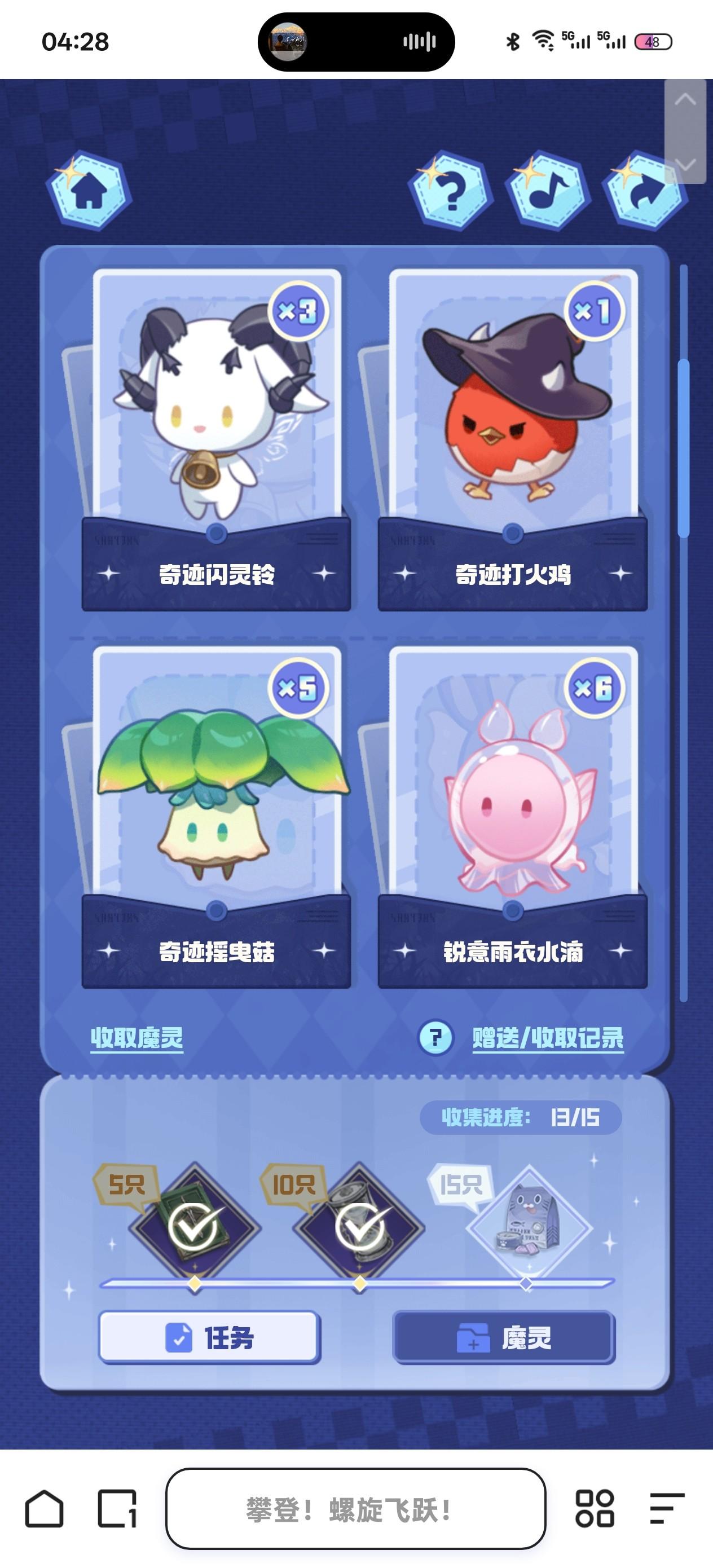The image size is (713, 1568).
Task: Tap the help icon beside 赠送/收取记录
Action: coord(435,1037)
